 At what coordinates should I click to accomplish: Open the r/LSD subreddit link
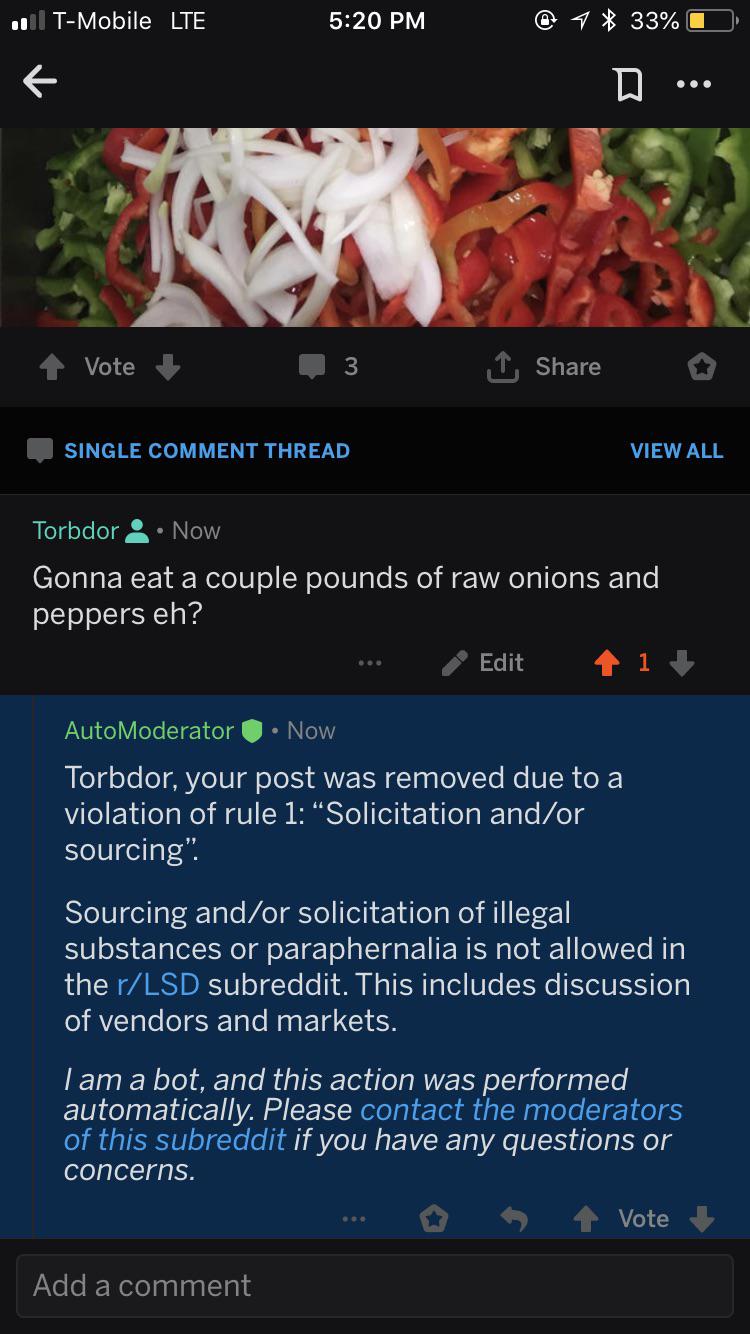pos(158,984)
